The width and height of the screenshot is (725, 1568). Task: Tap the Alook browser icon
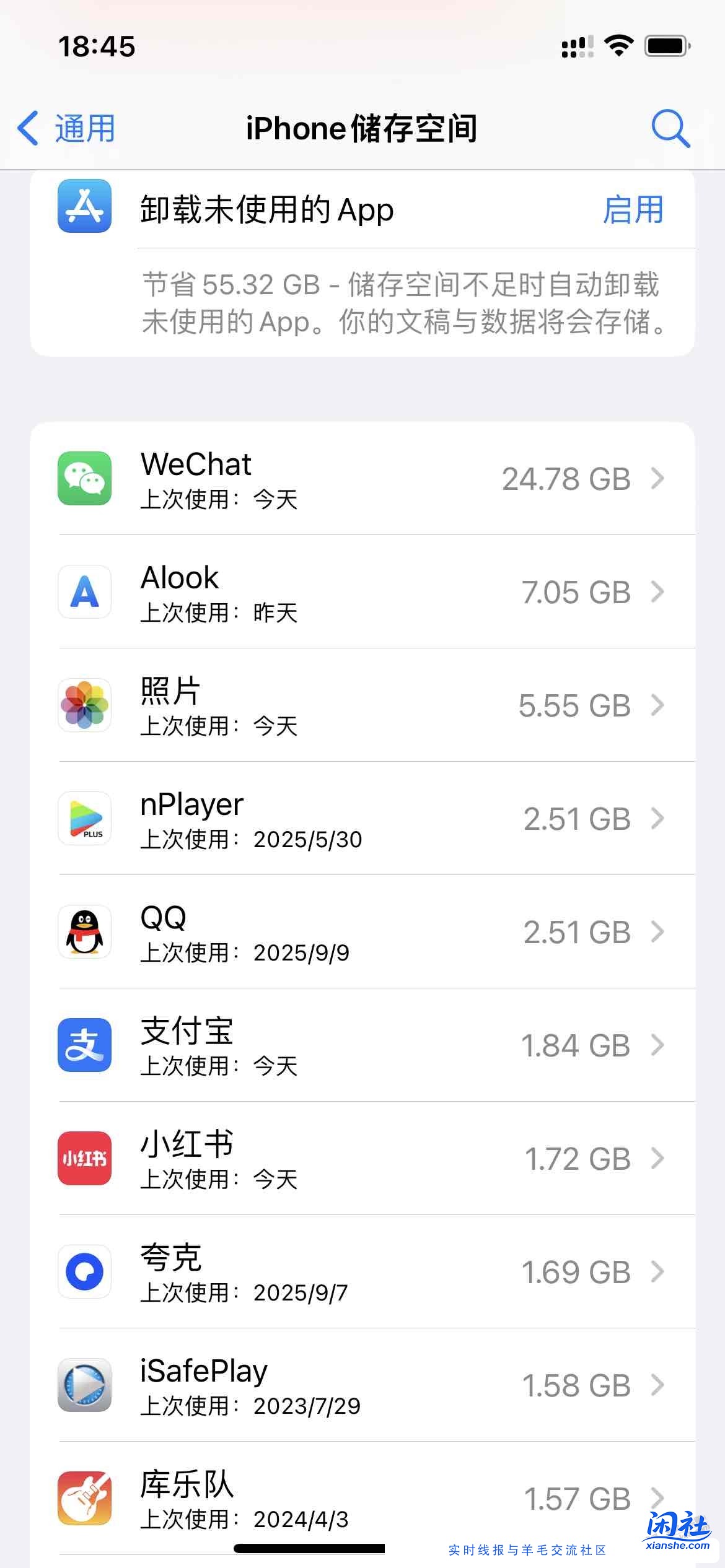pos(84,593)
